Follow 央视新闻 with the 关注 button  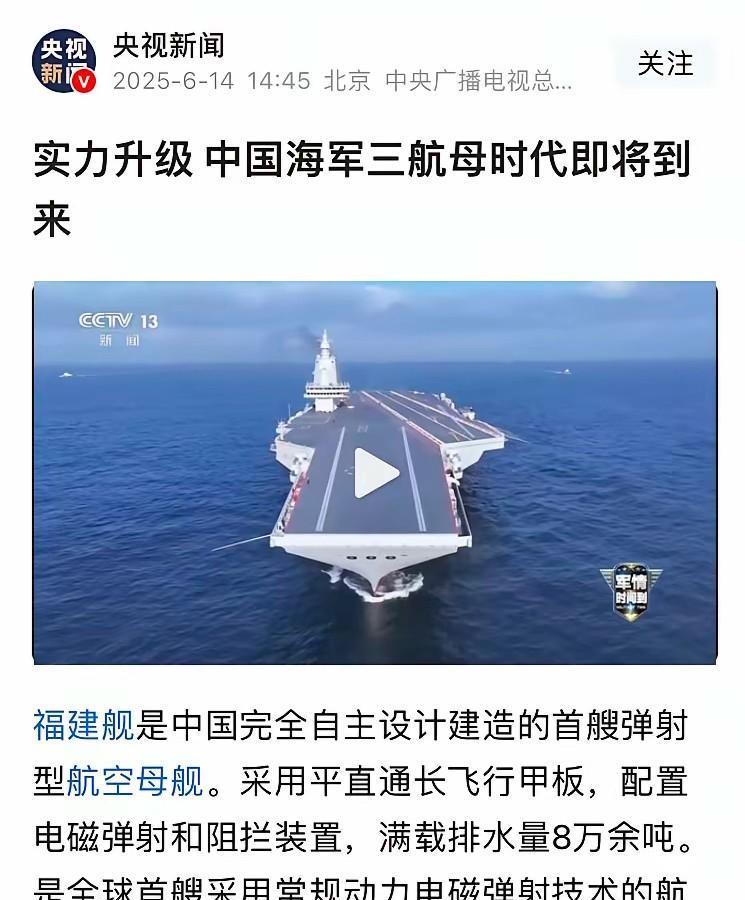pyautogui.click(x=665, y=63)
